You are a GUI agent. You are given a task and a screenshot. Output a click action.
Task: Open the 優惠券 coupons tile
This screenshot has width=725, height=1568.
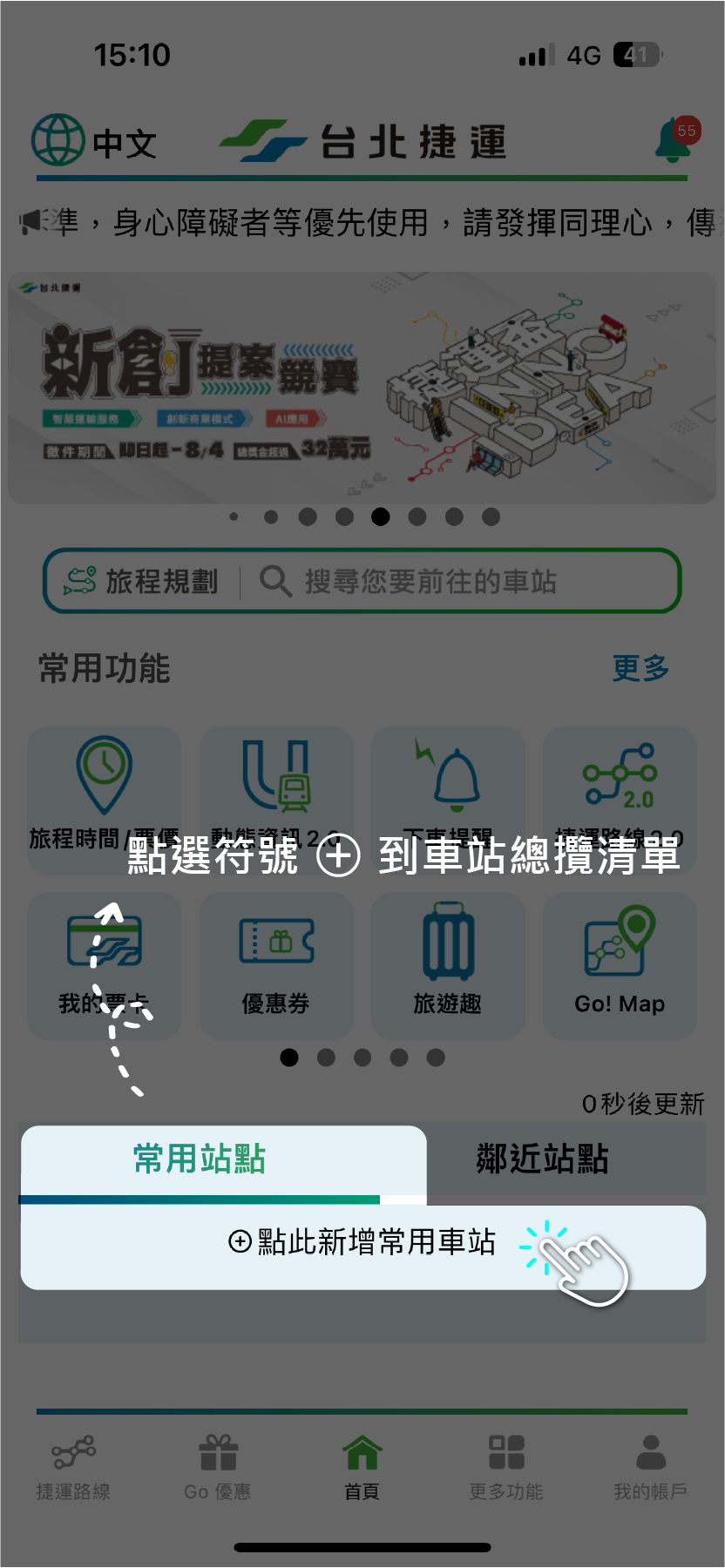275,965
